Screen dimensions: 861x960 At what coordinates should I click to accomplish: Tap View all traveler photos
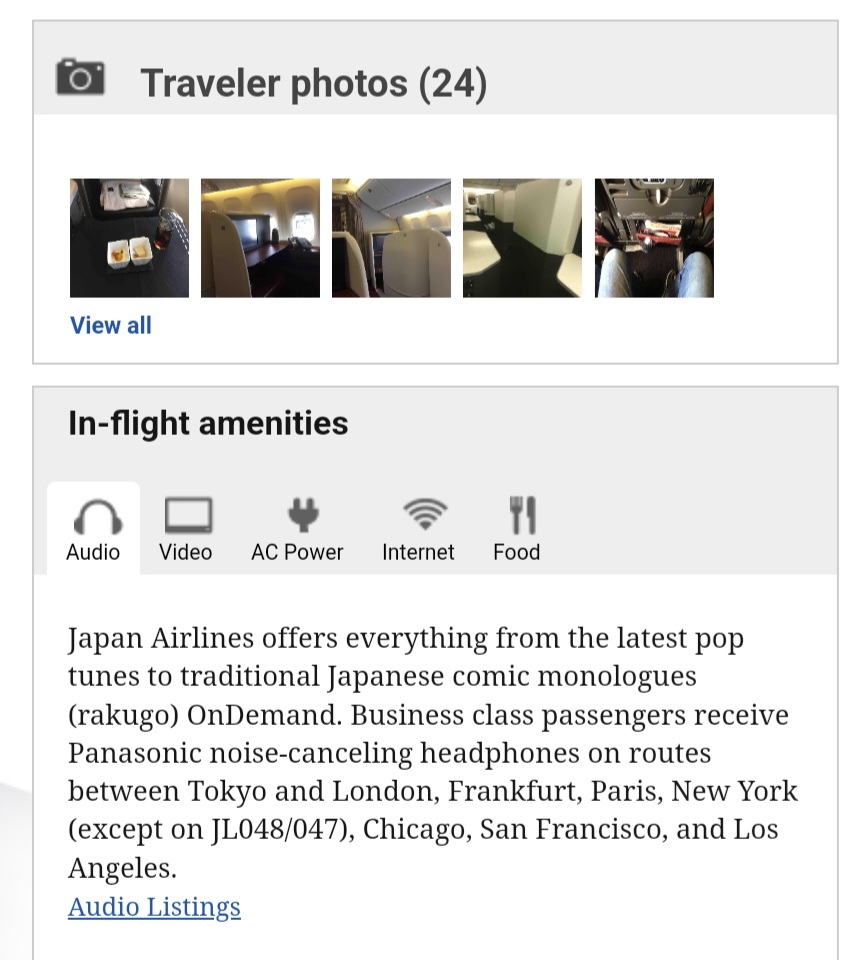111,325
